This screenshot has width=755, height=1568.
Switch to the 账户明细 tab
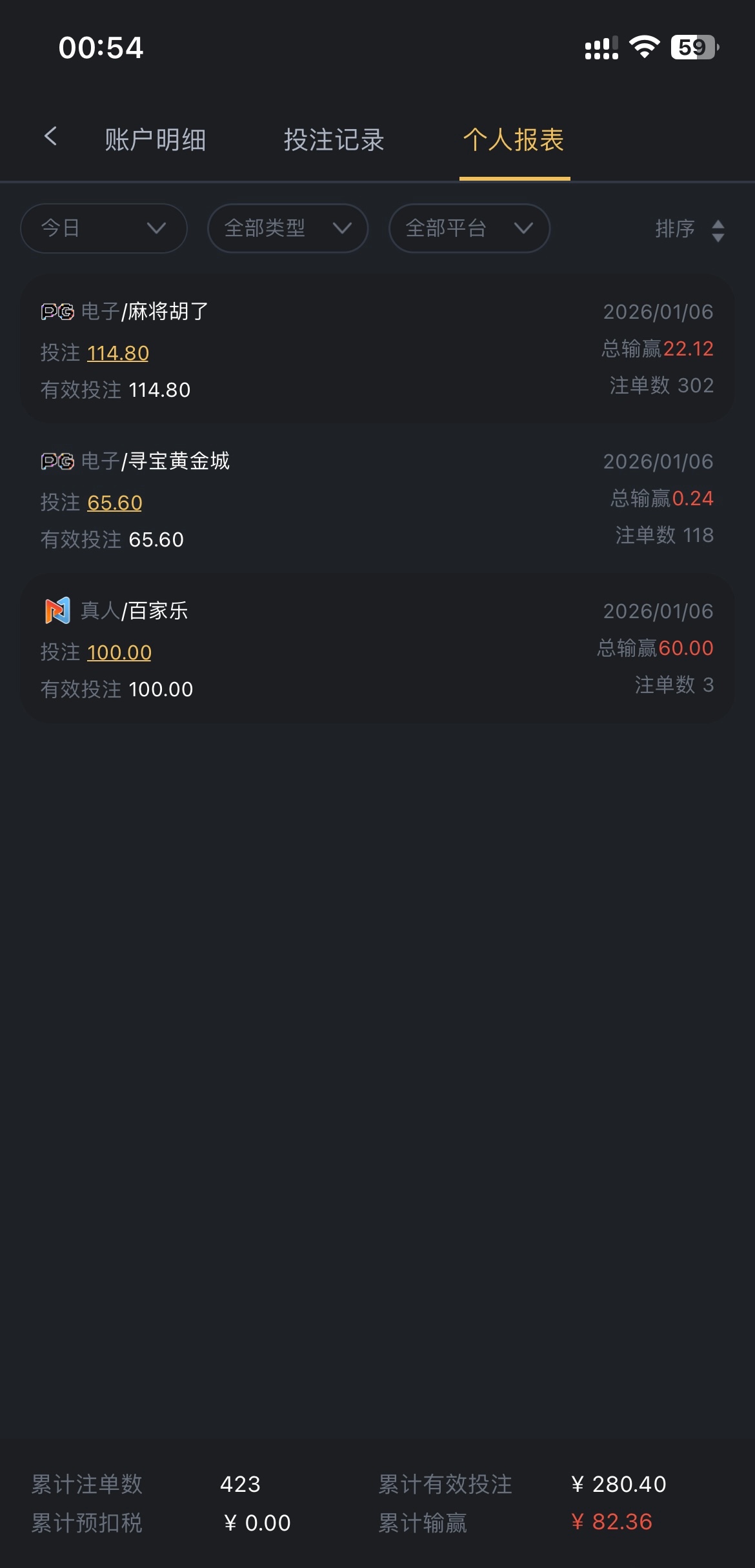pyautogui.click(x=156, y=140)
